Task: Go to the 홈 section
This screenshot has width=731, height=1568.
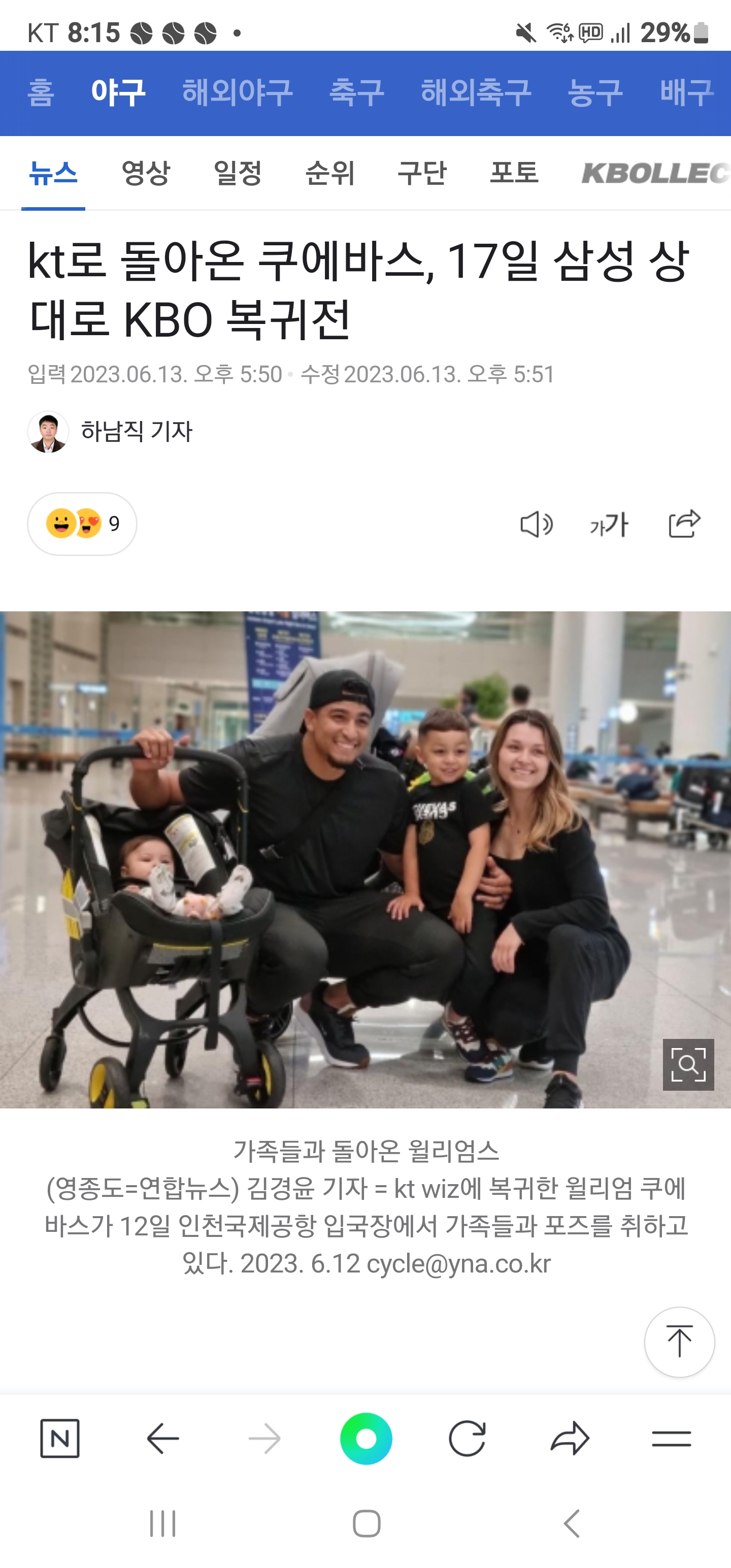Action: point(41,92)
